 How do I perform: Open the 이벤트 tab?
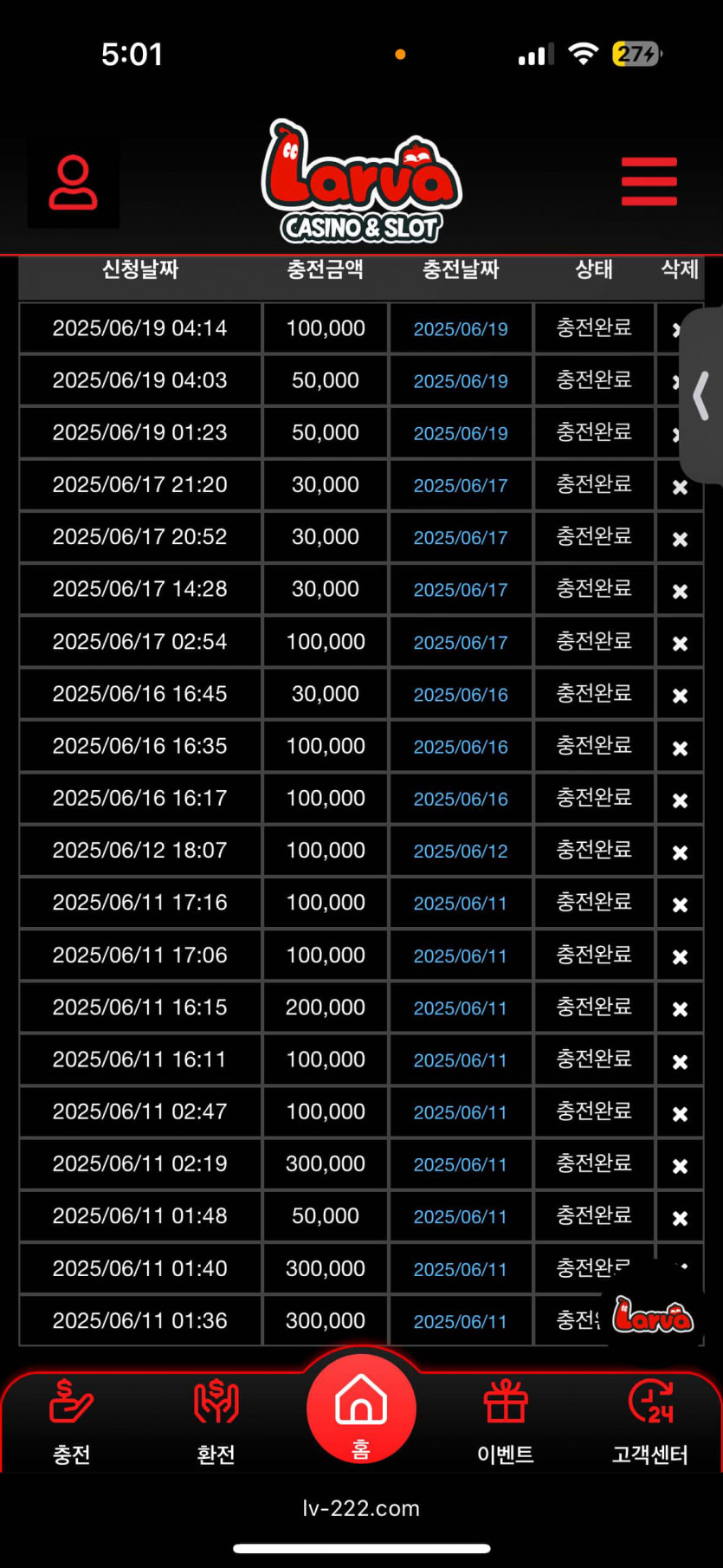(506, 1422)
